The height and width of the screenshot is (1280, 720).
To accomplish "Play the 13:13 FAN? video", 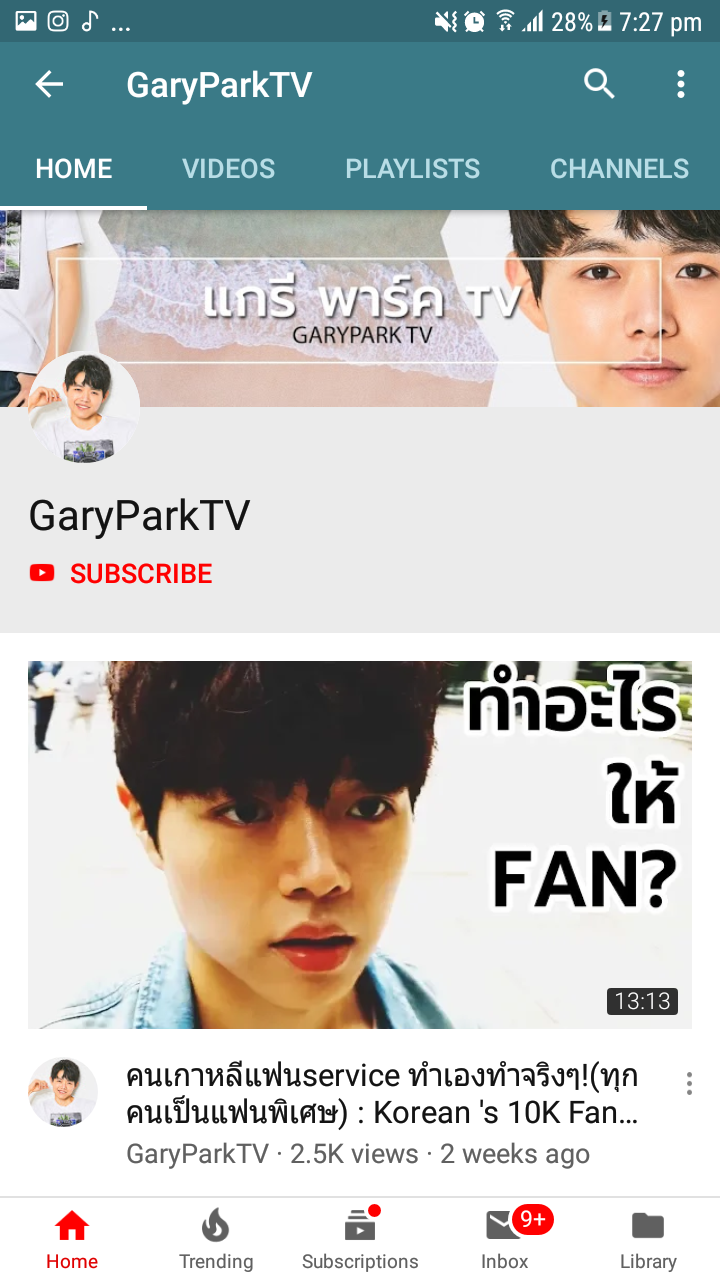I will click(360, 844).
